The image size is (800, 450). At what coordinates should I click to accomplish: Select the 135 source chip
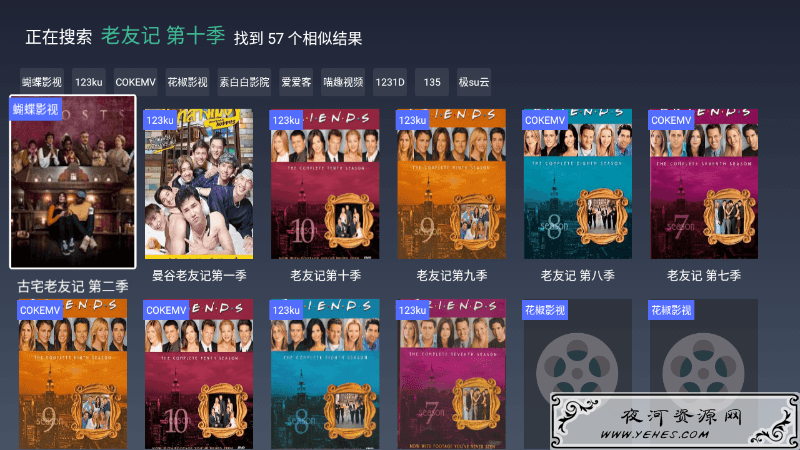coord(432,82)
